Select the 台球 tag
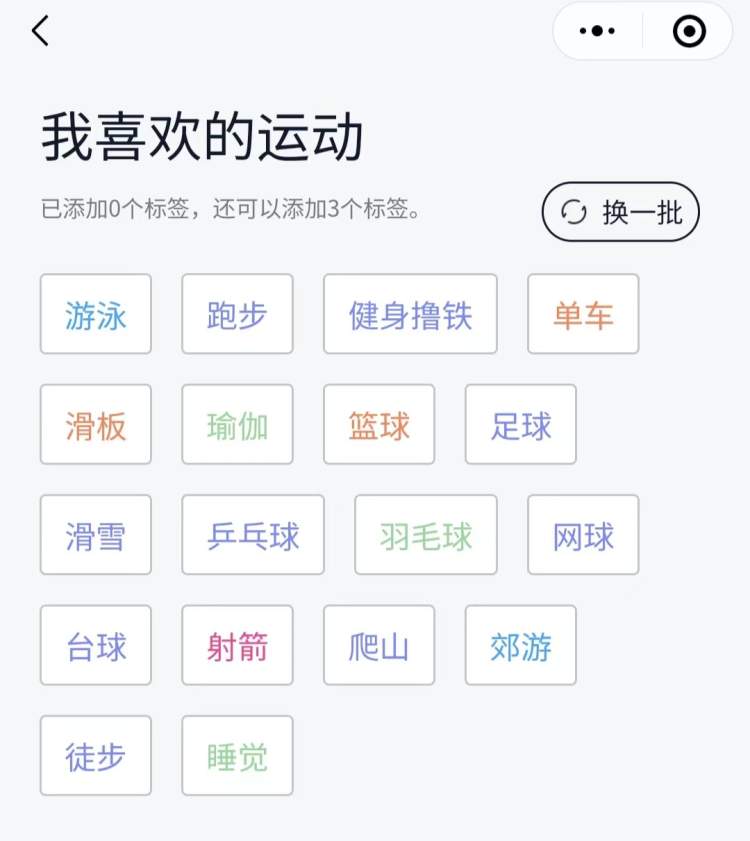The width and height of the screenshot is (750, 841). click(96, 646)
